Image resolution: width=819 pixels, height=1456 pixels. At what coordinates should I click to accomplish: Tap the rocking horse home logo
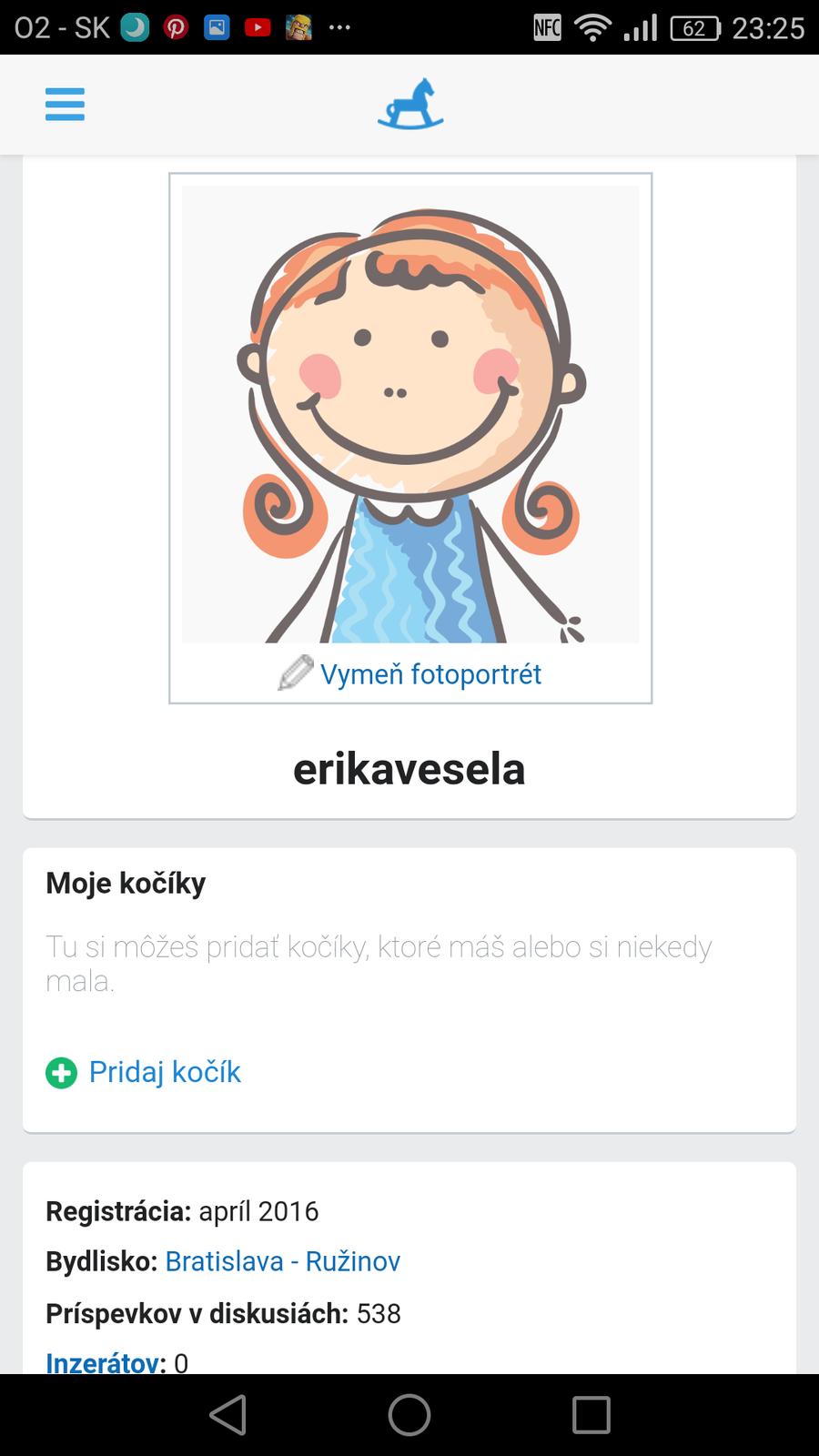point(410,104)
